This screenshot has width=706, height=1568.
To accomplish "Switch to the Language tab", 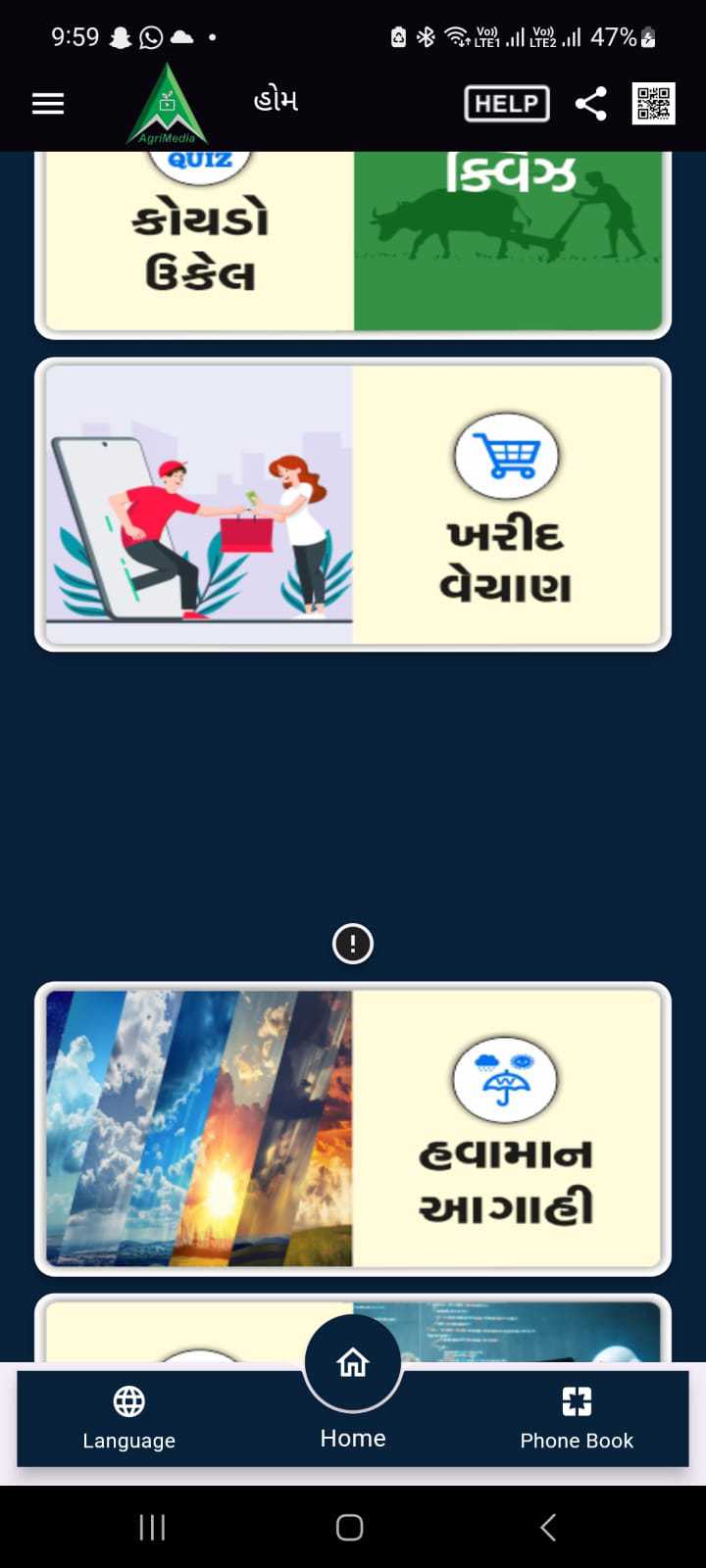I will pos(129,1418).
